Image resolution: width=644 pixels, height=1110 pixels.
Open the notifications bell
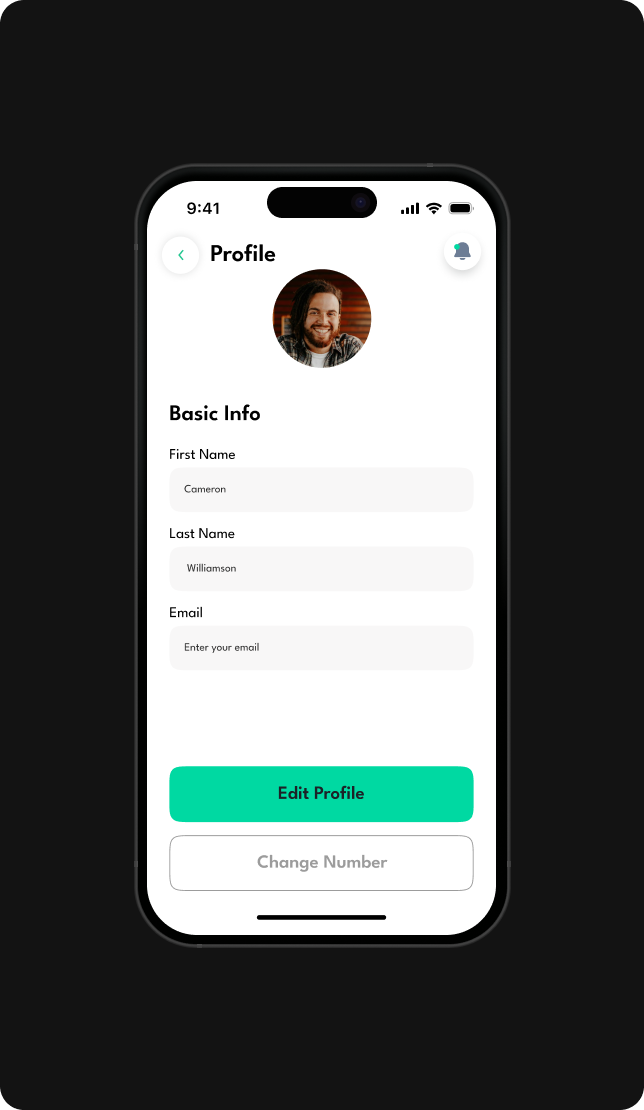click(x=462, y=252)
